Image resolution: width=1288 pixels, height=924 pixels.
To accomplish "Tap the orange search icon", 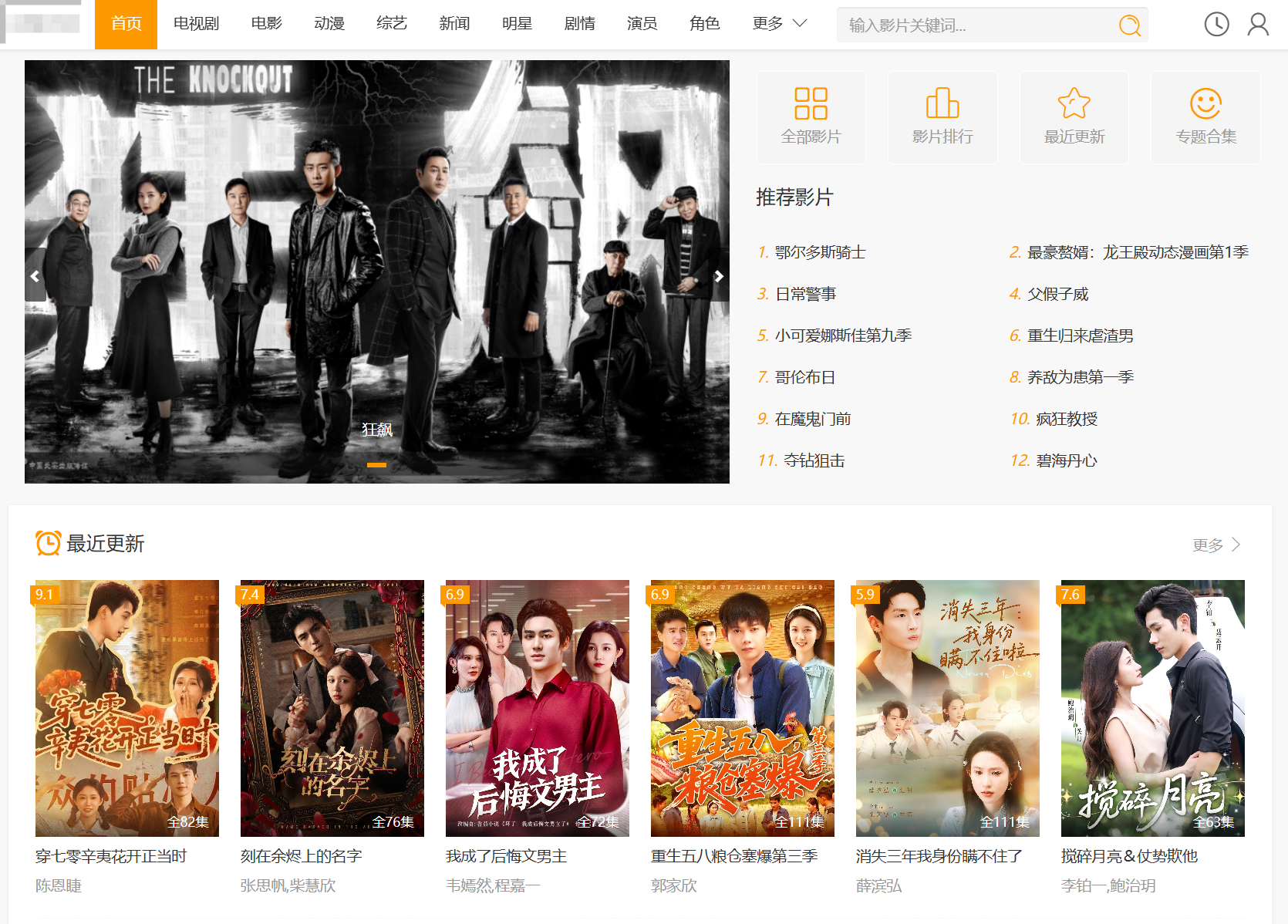I will (x=1129, y=25).
